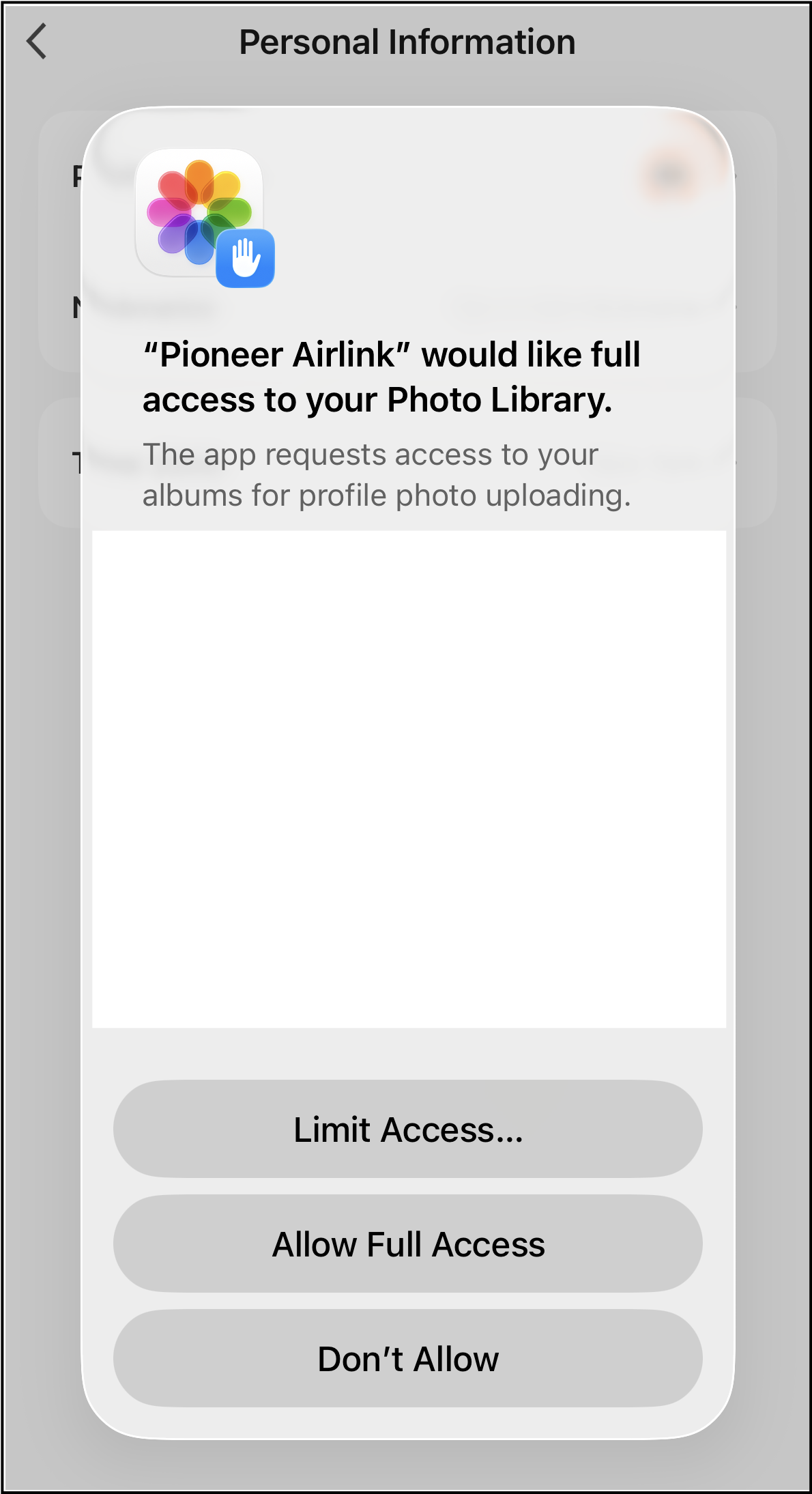Select Don't Allow for photo access
Image resolution: width=812 pixels, height=1494 pixels.
407,1358
